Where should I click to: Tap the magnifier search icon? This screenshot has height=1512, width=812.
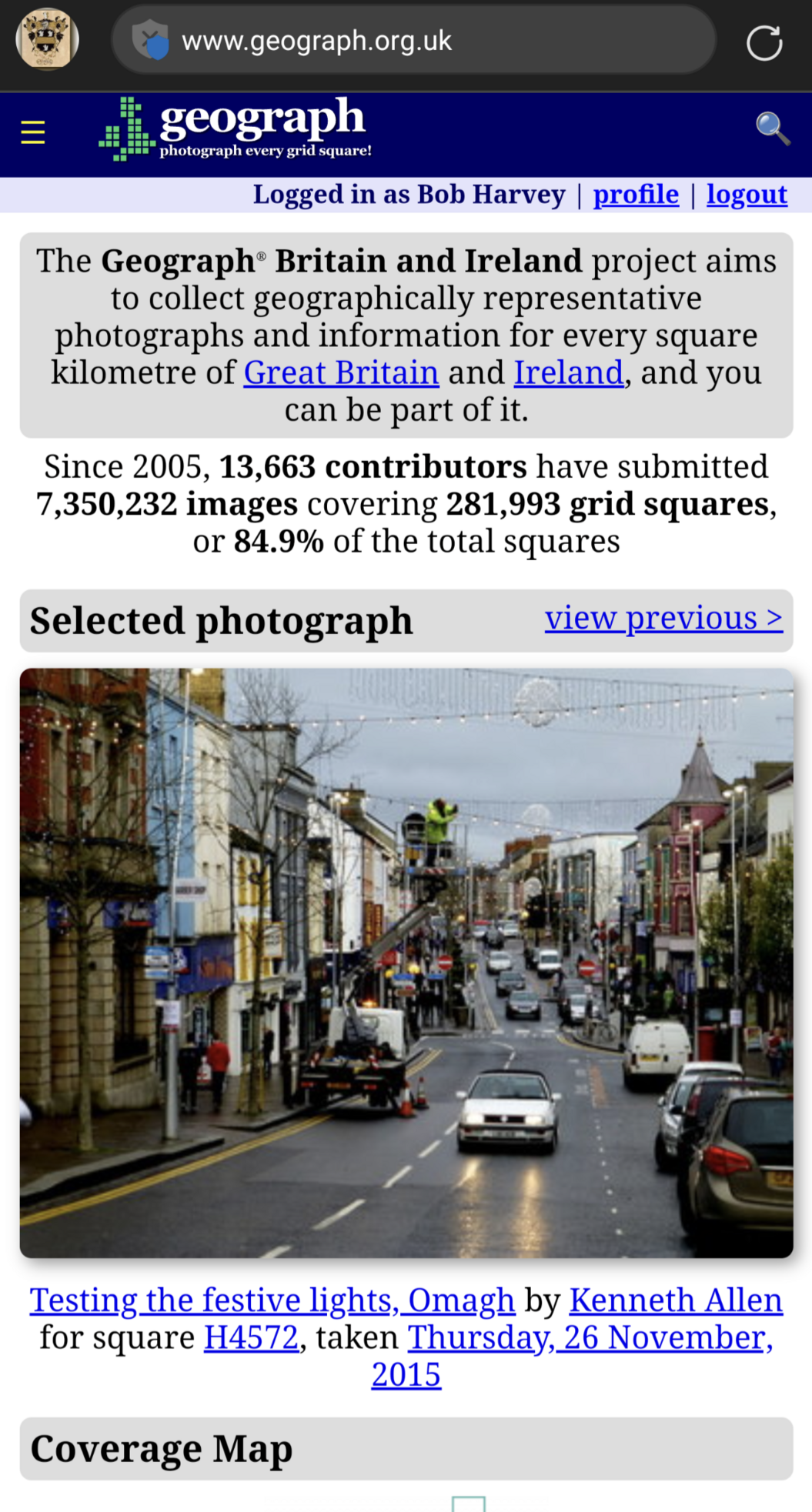click(x=772, y=129)
